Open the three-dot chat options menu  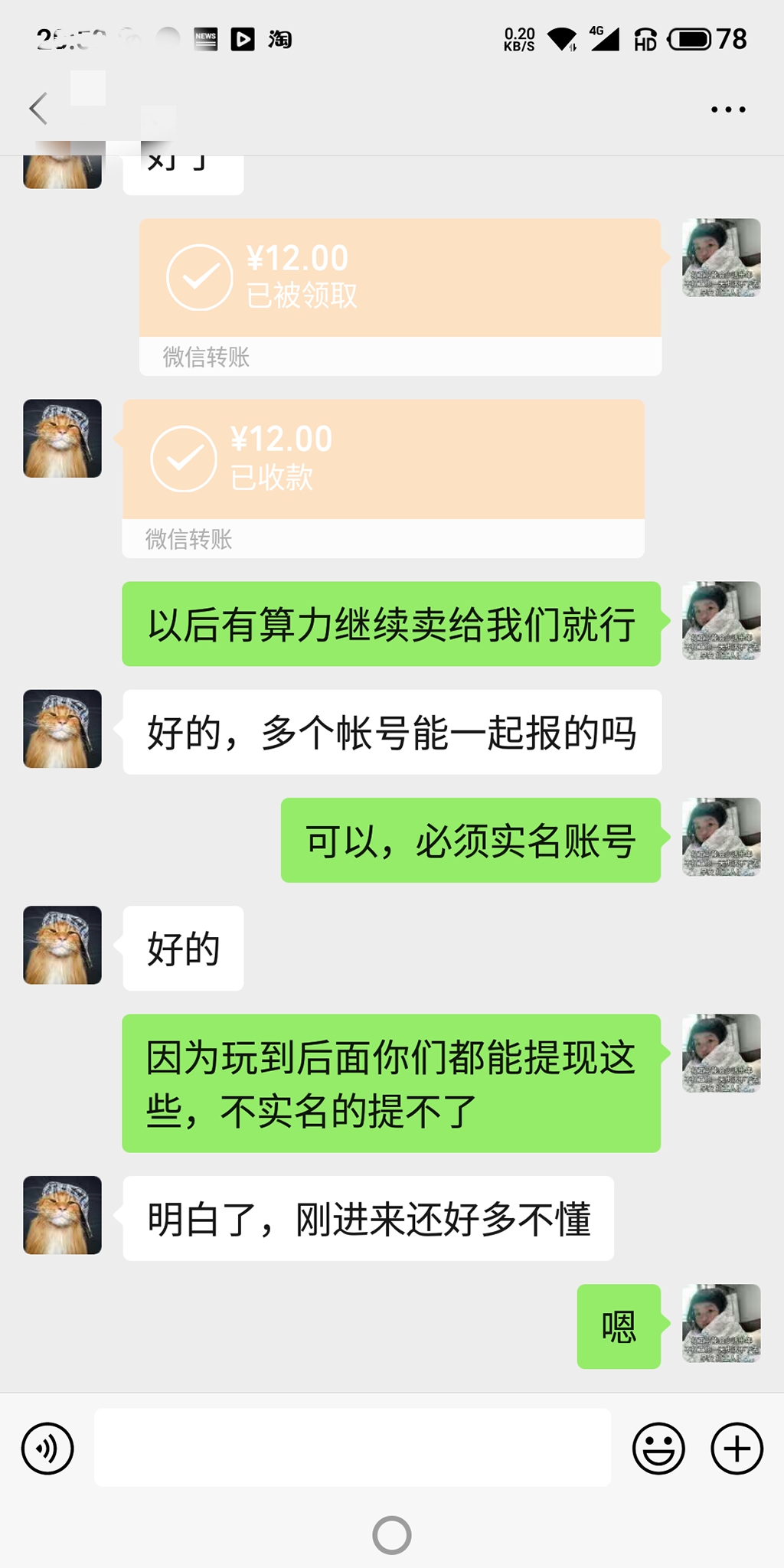pos(728,109)
